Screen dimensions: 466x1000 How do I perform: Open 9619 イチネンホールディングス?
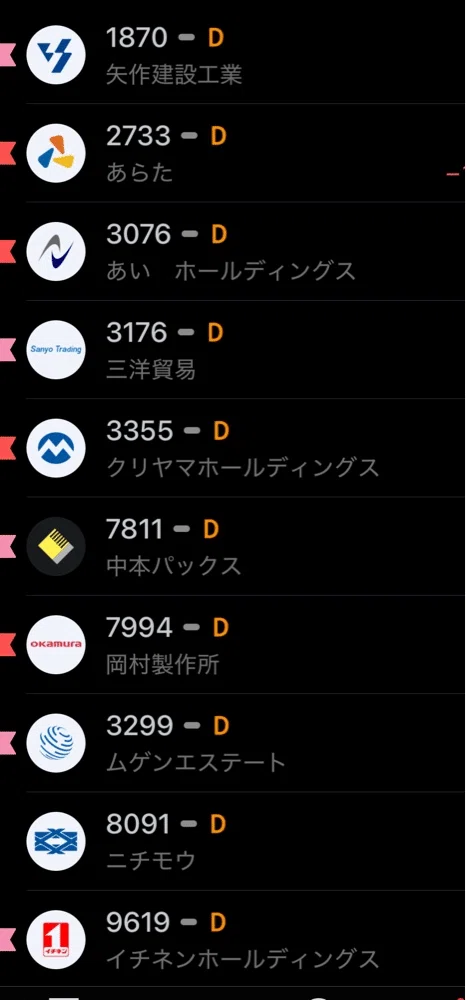pyautogui.click(x=233, y=939)
